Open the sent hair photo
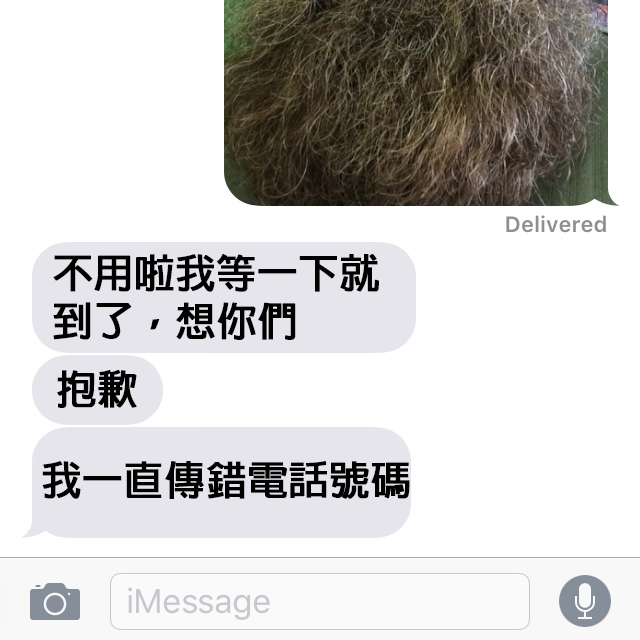 tap(415, 100)
